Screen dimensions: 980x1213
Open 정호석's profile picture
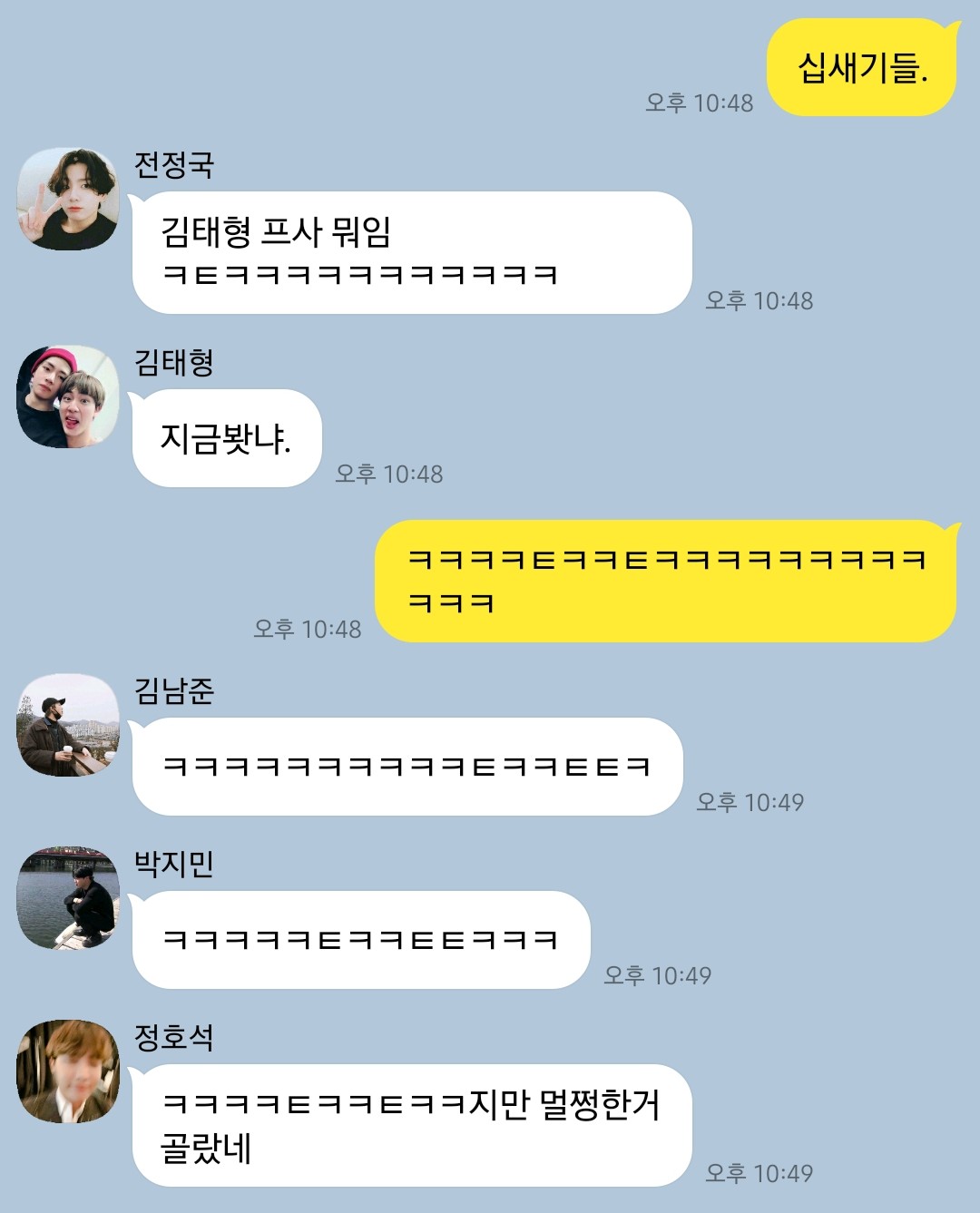pos(68,1071)
